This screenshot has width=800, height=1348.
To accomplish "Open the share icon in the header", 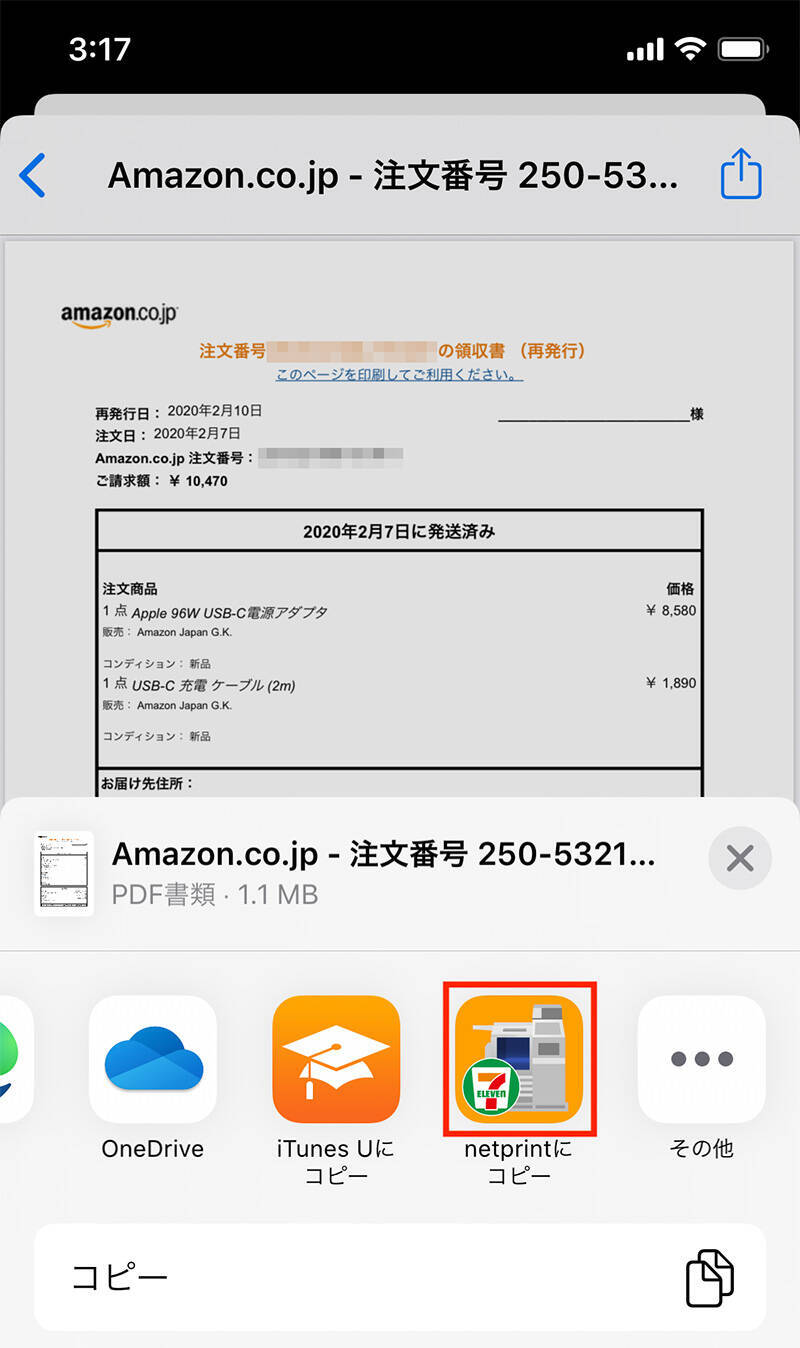I will 741,176.
